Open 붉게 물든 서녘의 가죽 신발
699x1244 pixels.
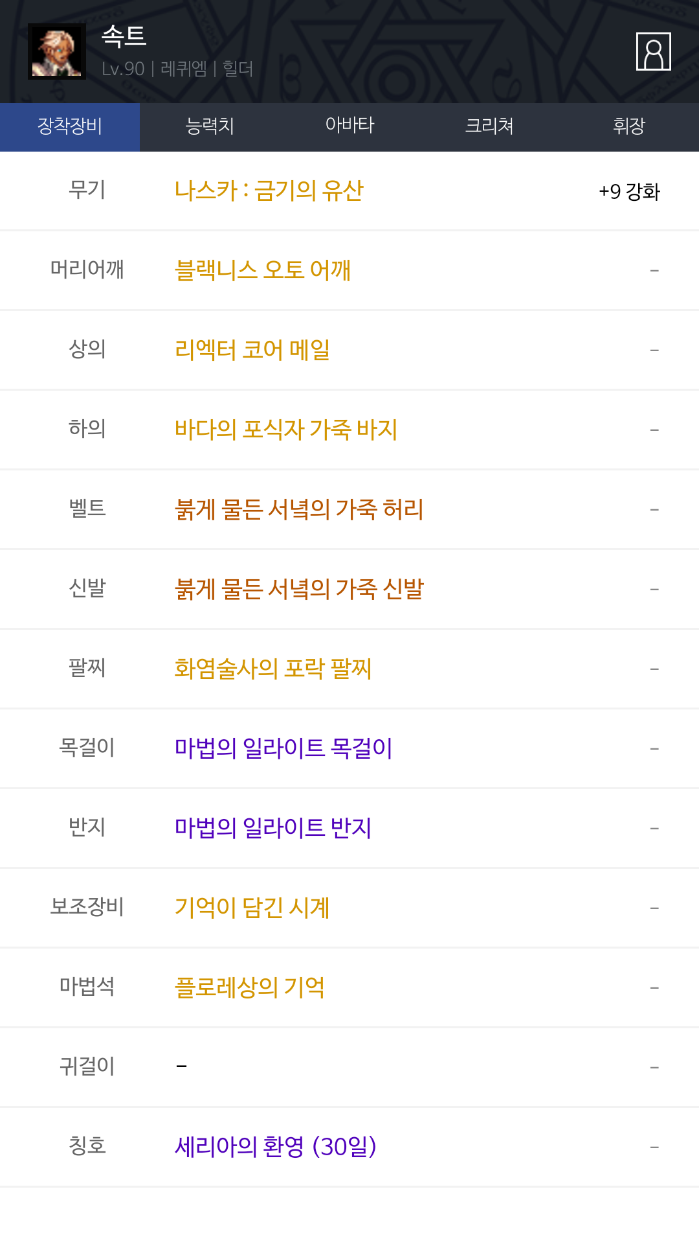click(299, 589)
